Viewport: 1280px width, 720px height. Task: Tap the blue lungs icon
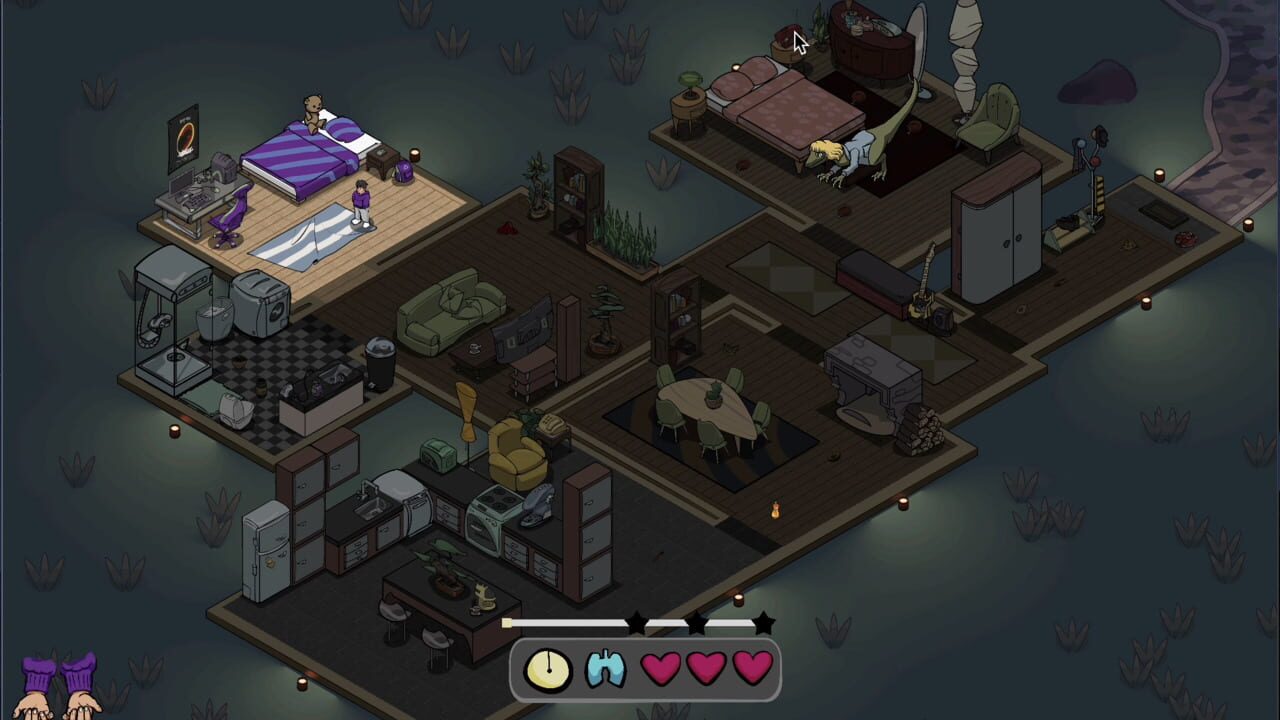pyautogui.click(x=605, y=668)
